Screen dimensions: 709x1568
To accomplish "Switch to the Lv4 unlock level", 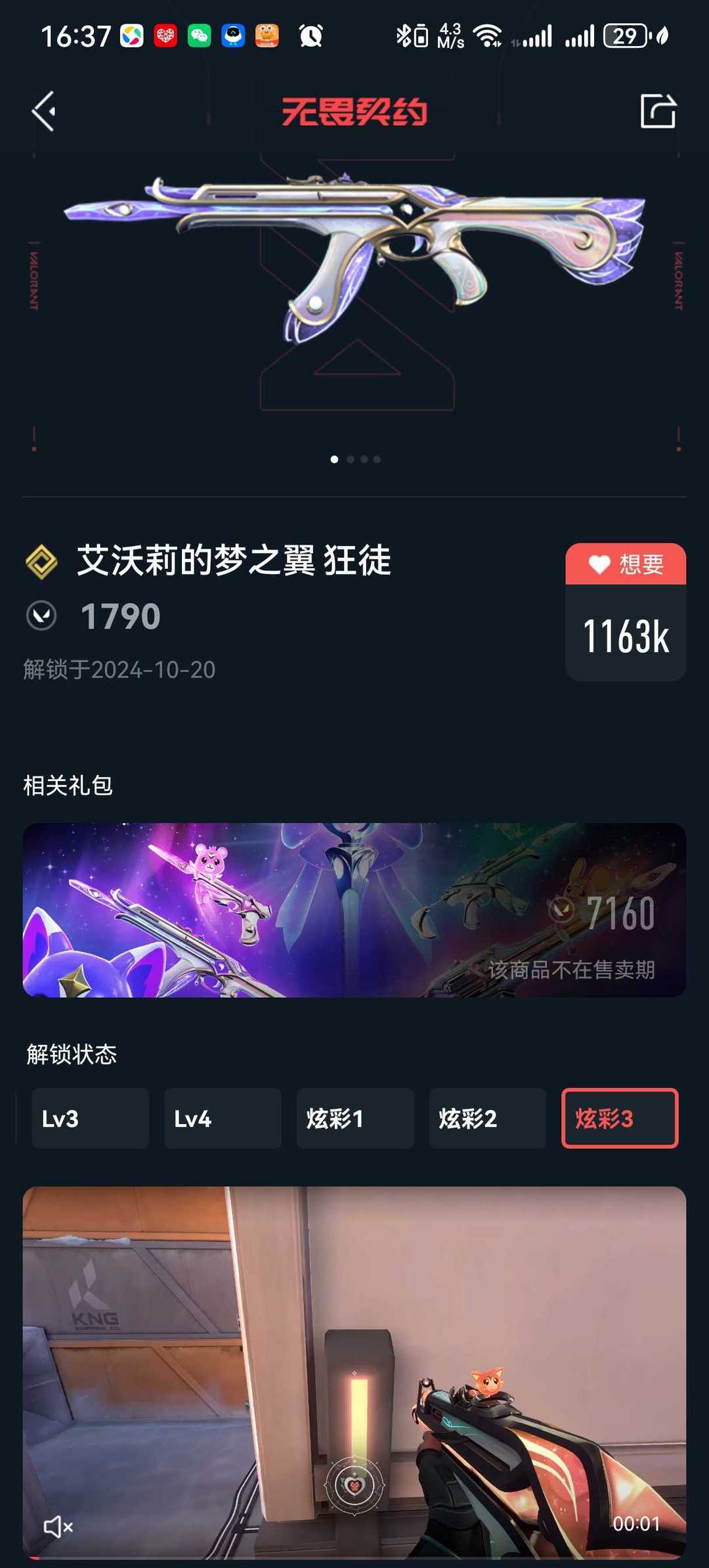I will tap(223, 1118).
